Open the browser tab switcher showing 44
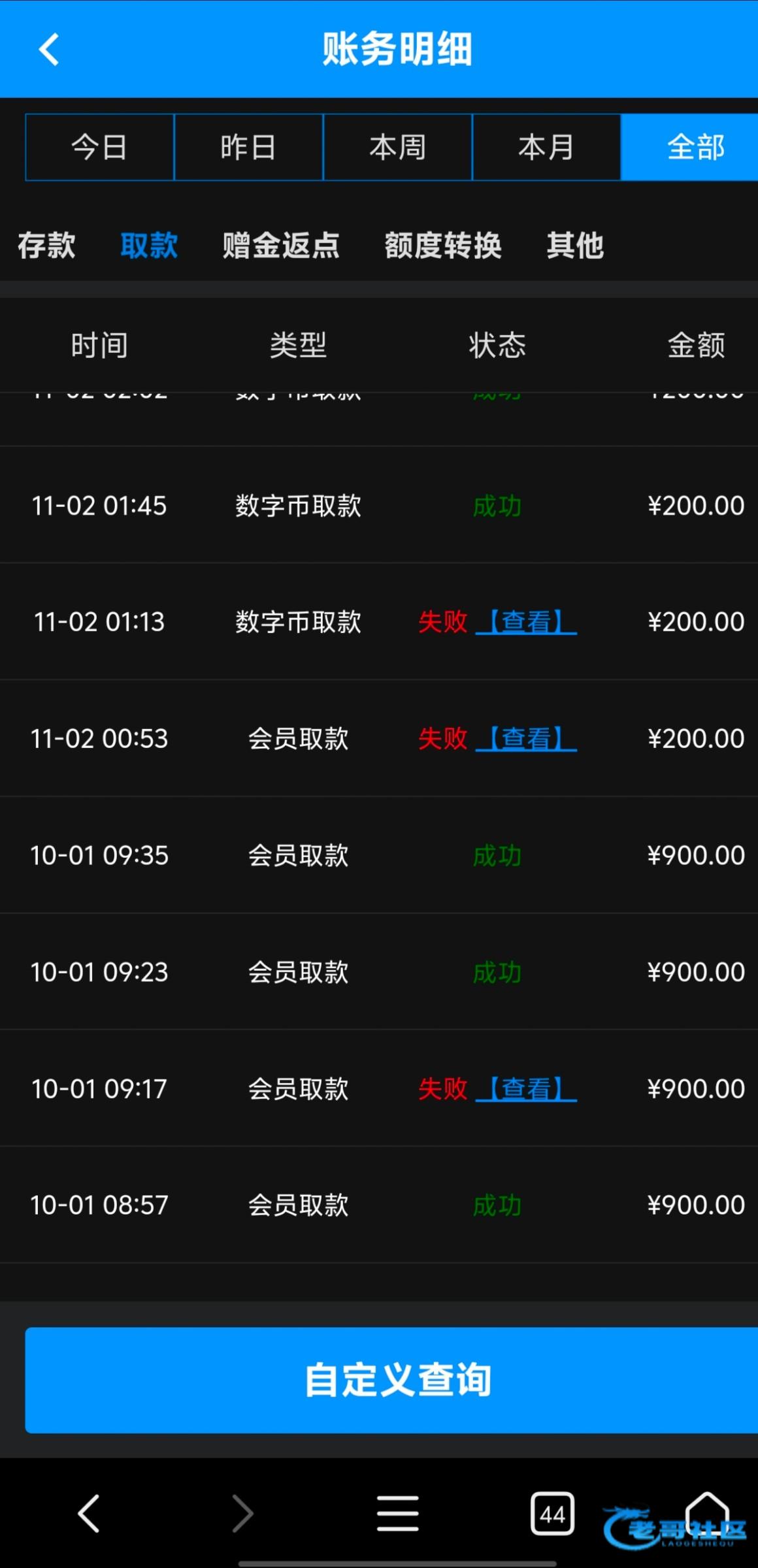This screenshot has height=1568, width=758. coord(552,1513)
